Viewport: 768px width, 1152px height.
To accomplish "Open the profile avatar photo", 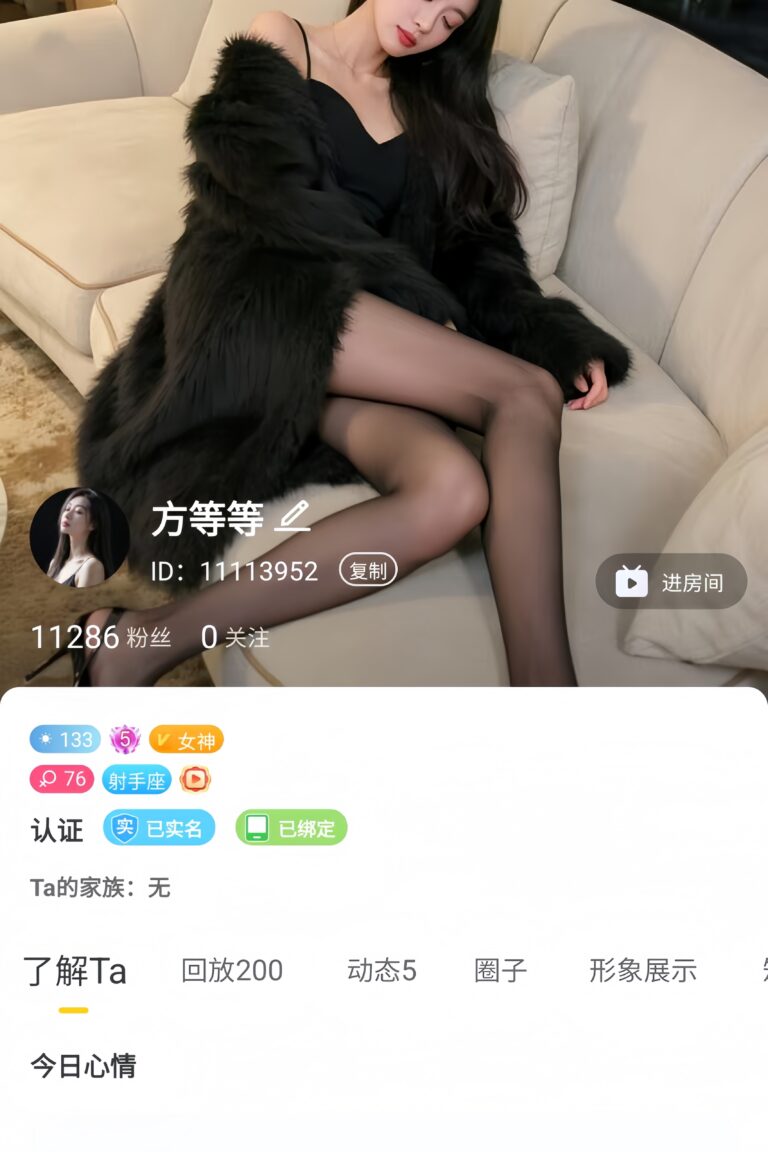I will (x=80, y=537).
